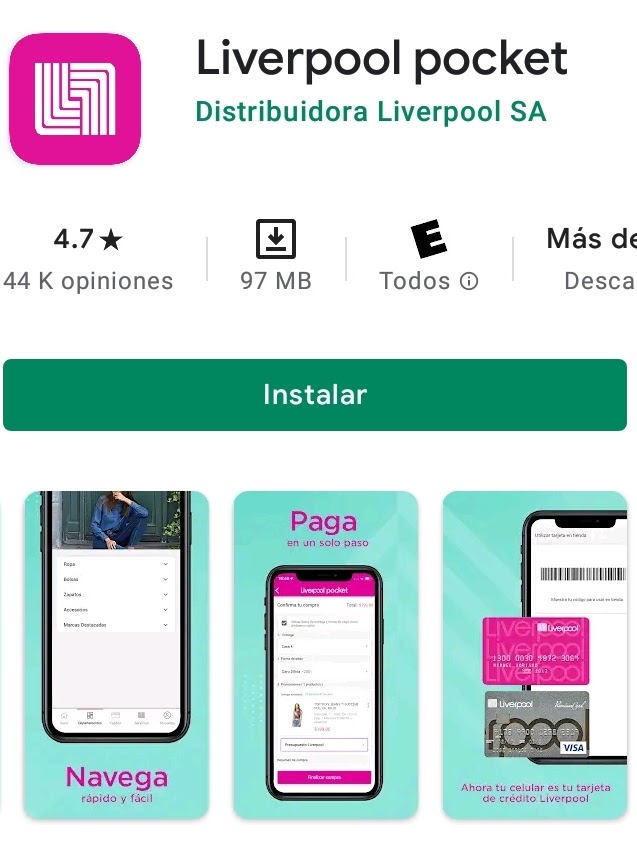Open the Navega screenshot preview
The height and width of the screenshot is (845, 637).
click(116, 655)
